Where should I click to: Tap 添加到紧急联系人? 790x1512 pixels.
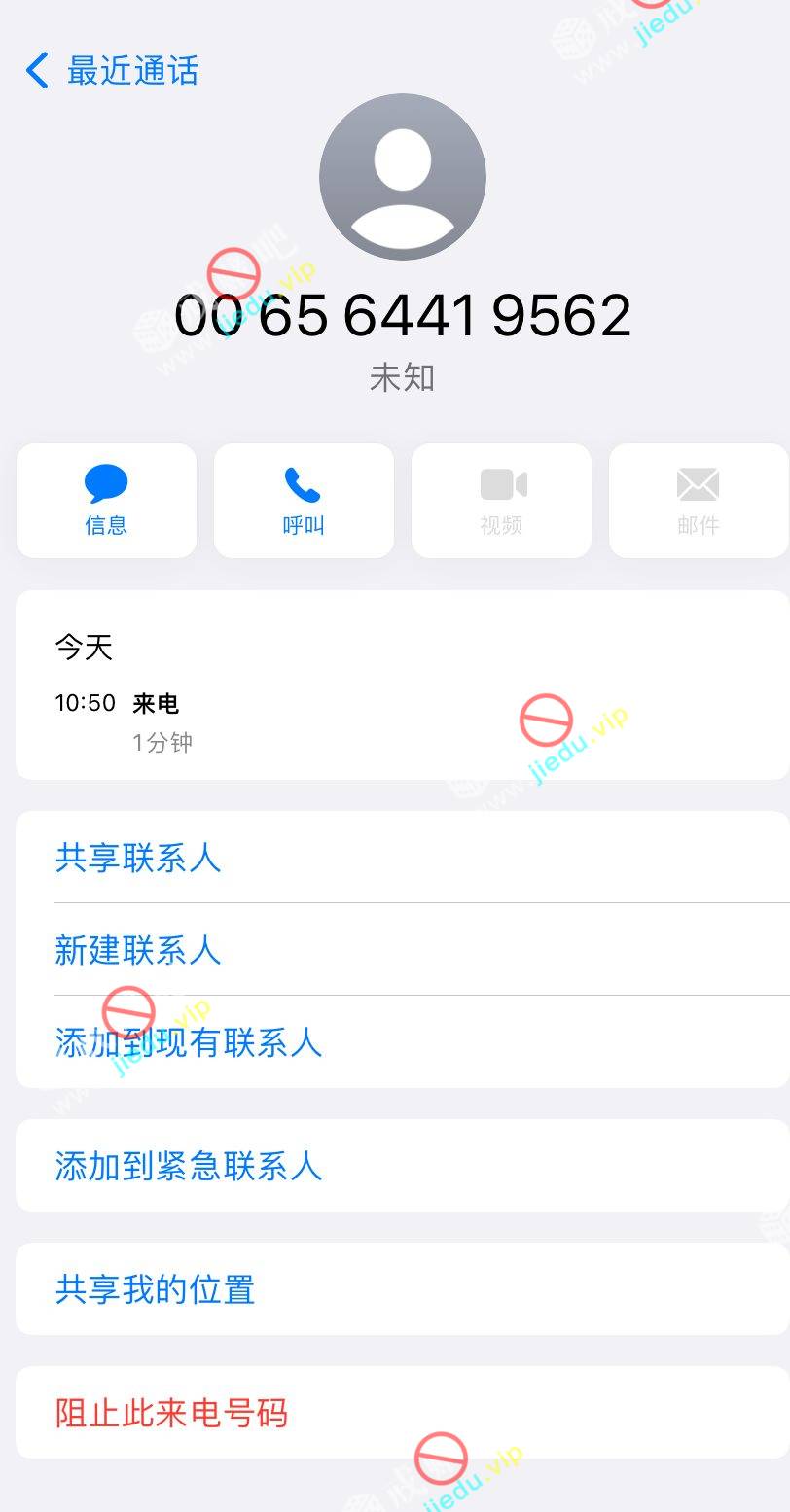pos(188,1166)
